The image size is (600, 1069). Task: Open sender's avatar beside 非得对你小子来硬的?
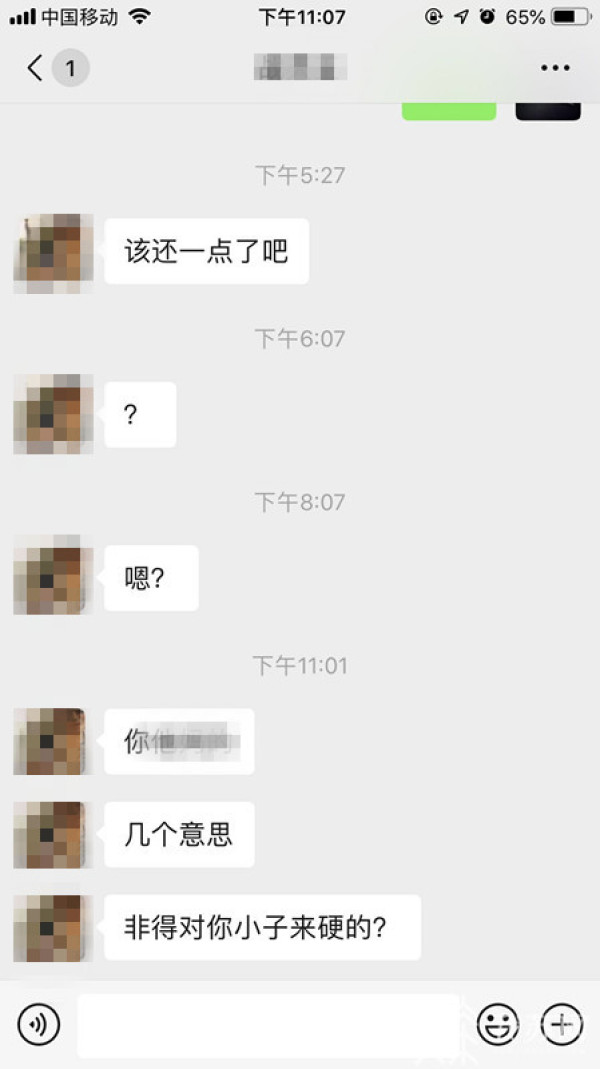pos(53,928)
